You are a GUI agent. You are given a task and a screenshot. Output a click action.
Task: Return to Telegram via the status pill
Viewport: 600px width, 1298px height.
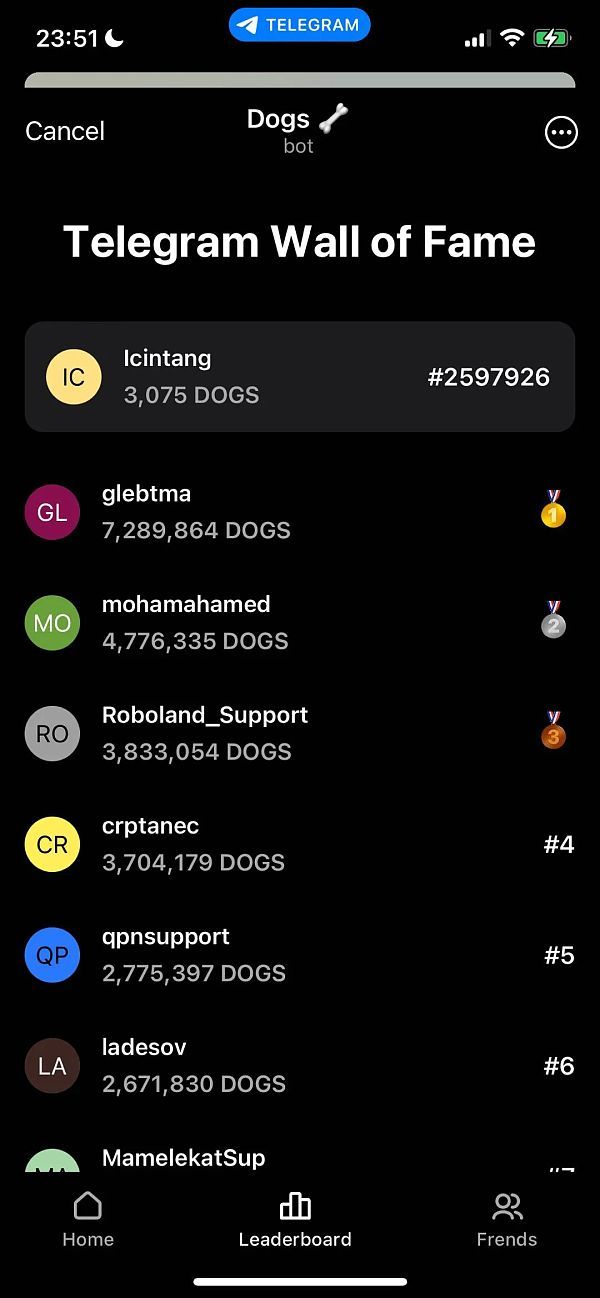pos(299,26)
